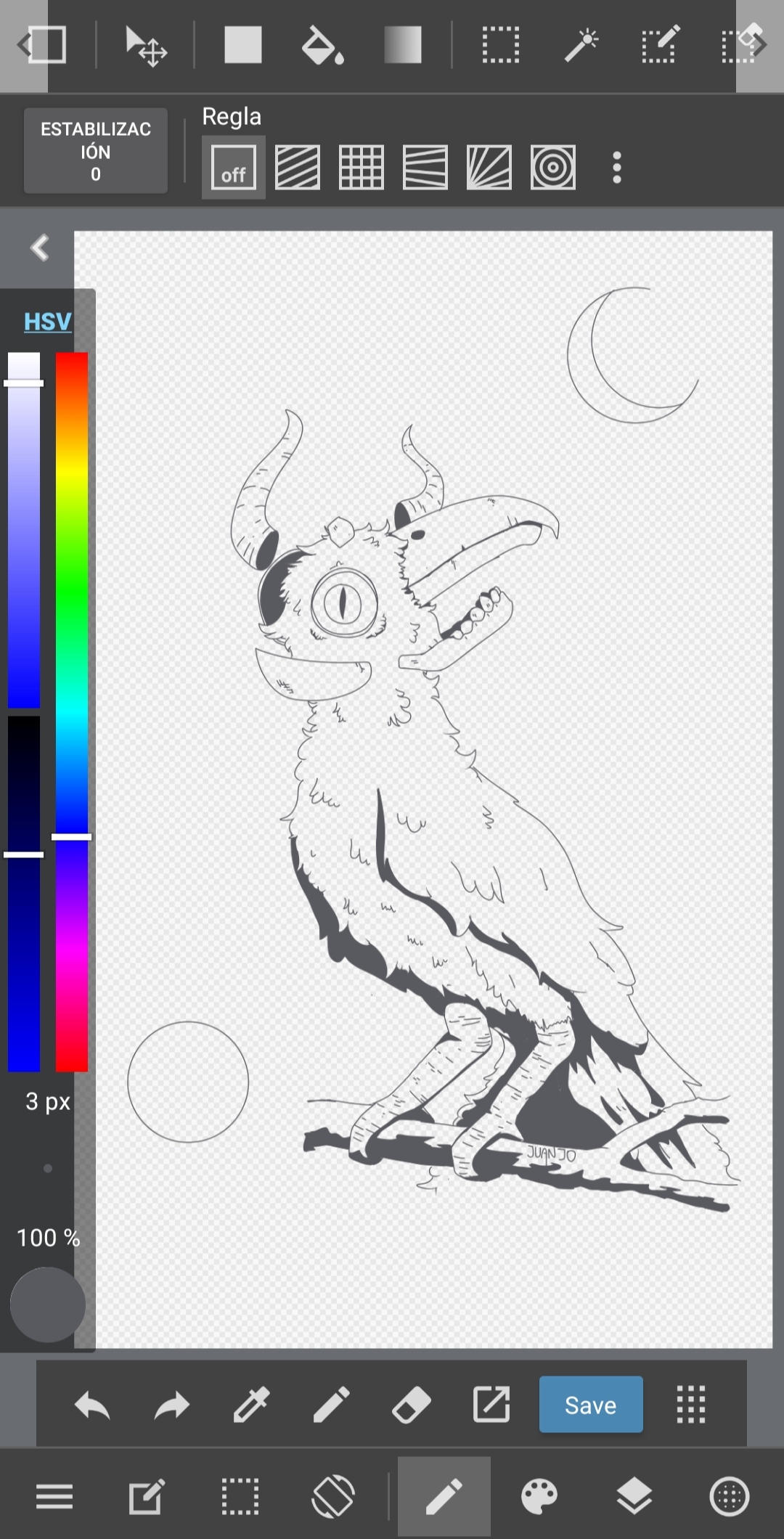The height and width of the screenshot is (1539, 784).
Task: Set the ruler to off
Action: (234, 167)
